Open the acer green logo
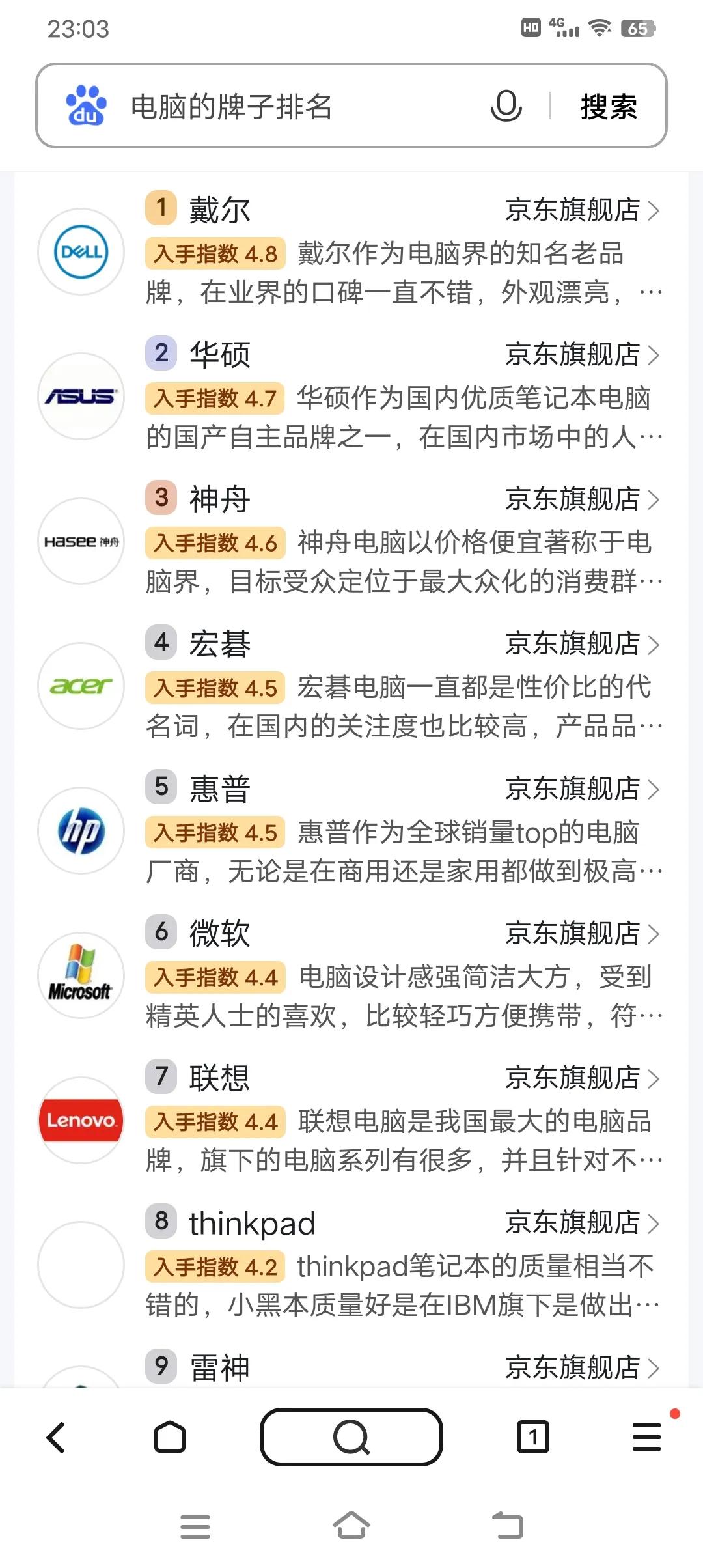 tap(80, 686)
